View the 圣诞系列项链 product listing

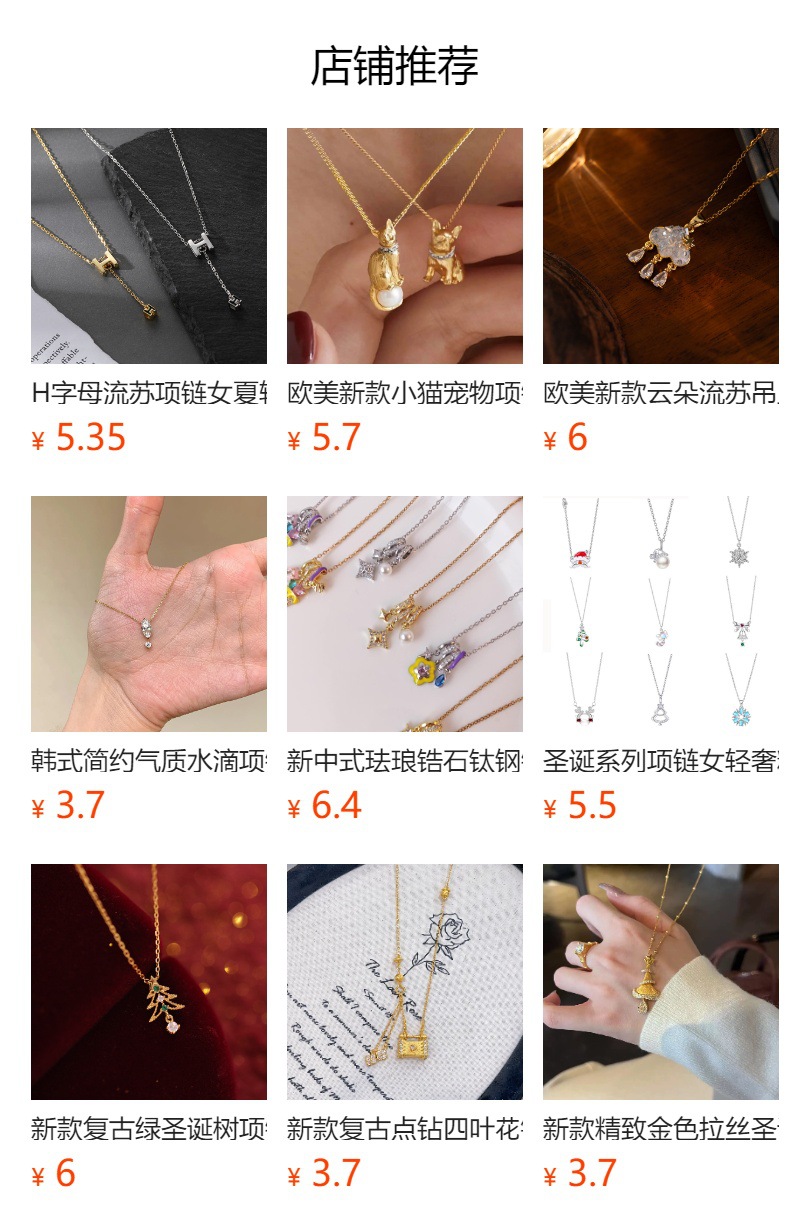661,660
